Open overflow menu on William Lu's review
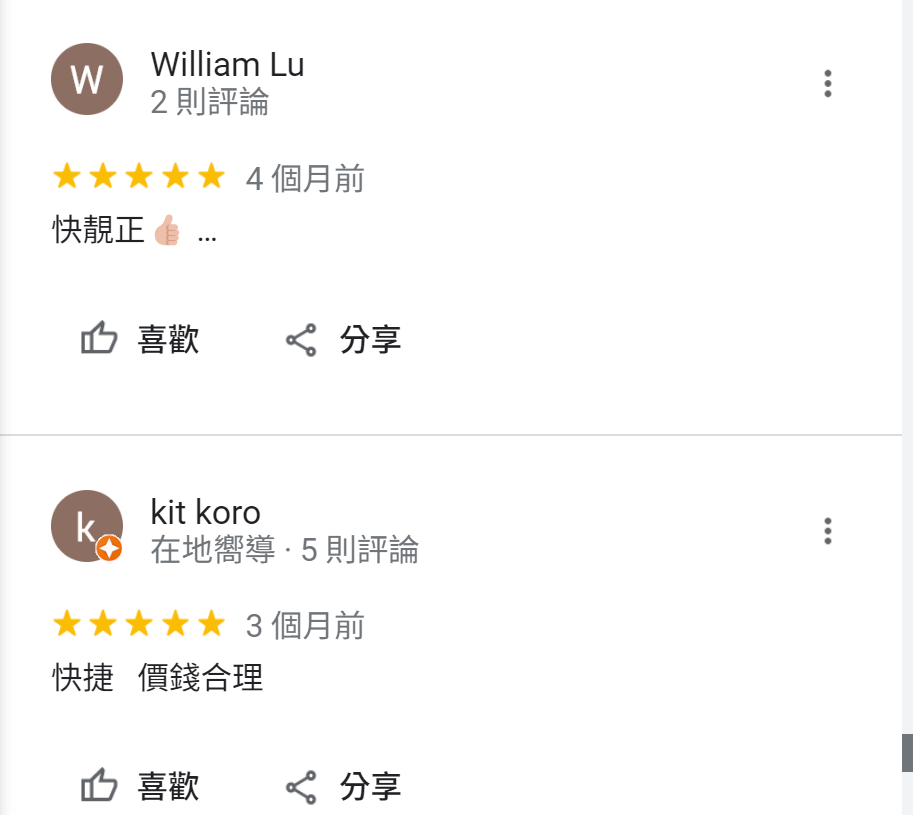This screenshot has height=815, width=913. (827, 83)
